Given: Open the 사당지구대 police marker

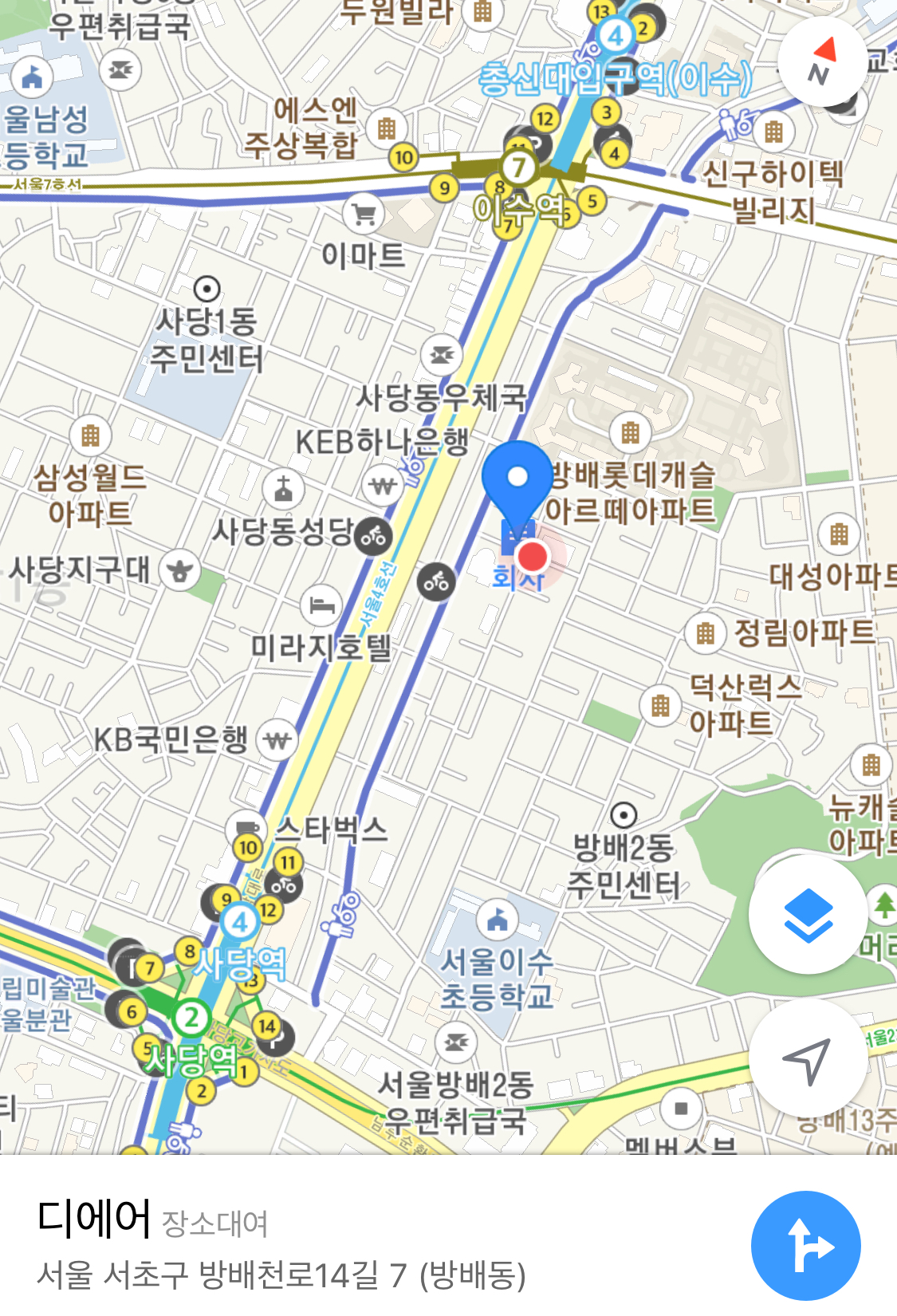Looking at the screenshot, I should pyautogui.click(x=179, y=570).
